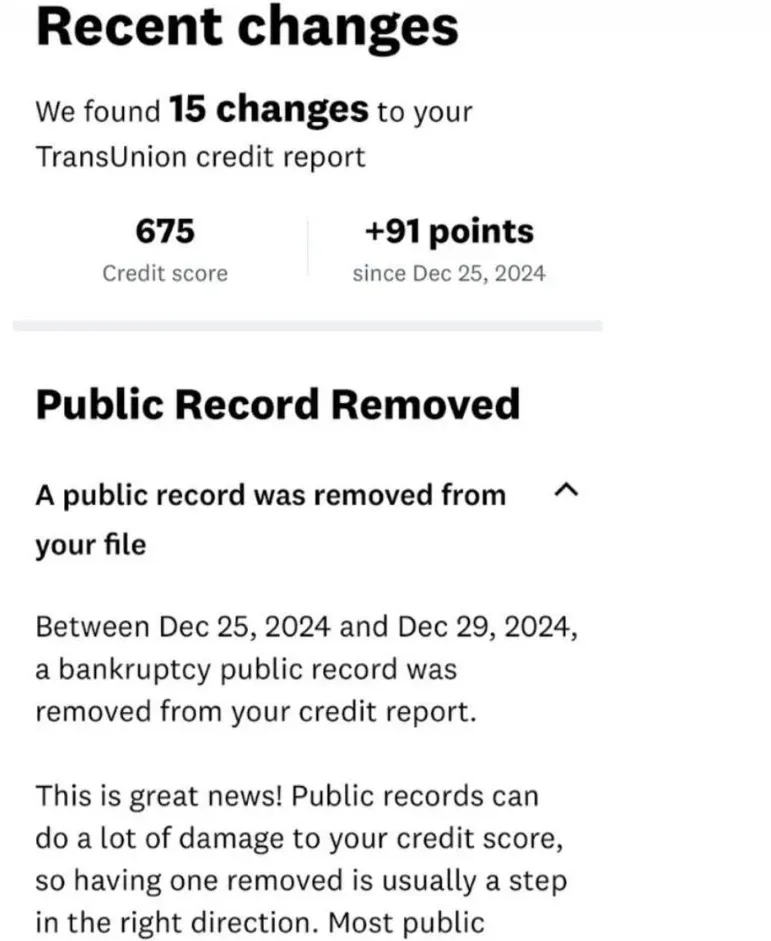The image size is (771, 941).
Task: Collapse the public record removed details
Action: click(x=566, y=490)
